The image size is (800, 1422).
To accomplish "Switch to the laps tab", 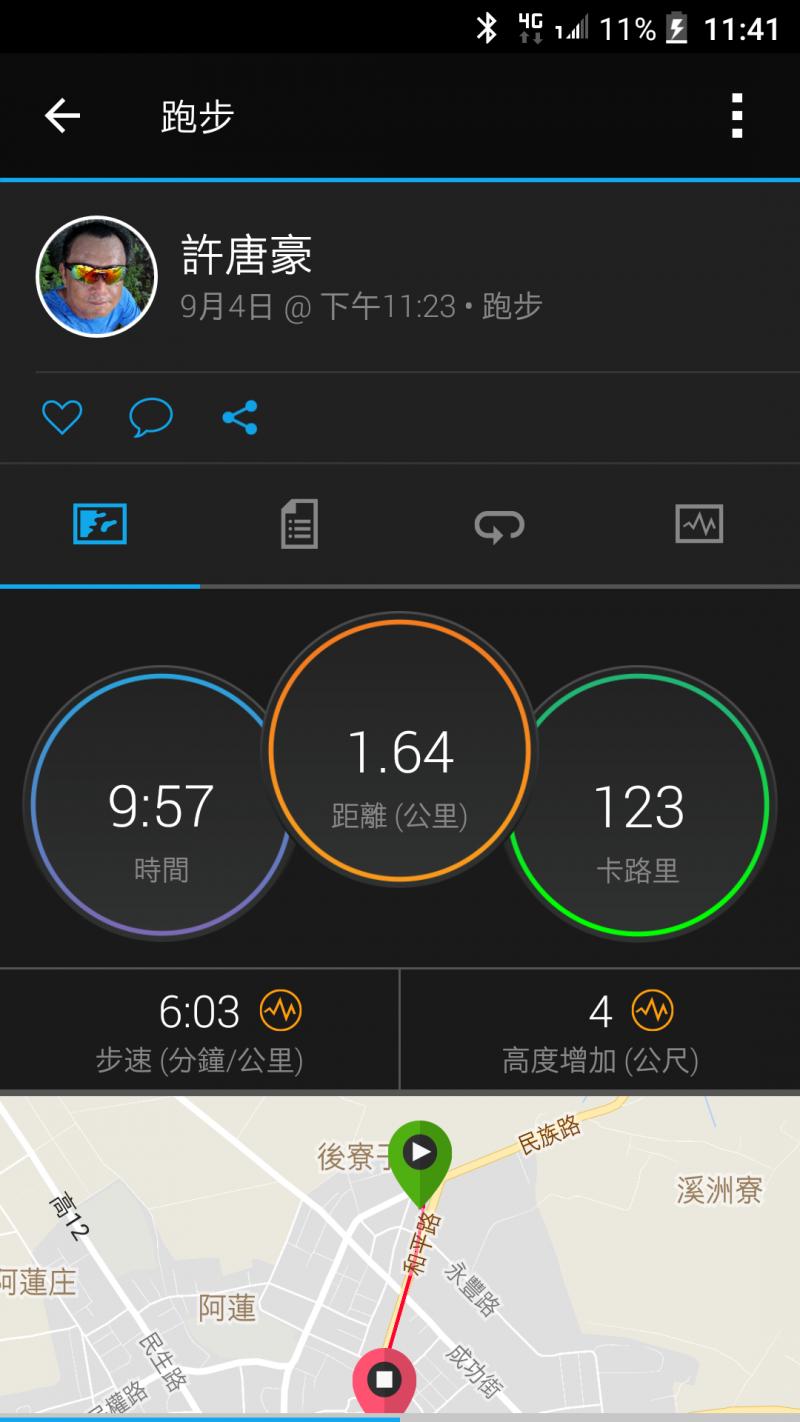I will point(499,524).
